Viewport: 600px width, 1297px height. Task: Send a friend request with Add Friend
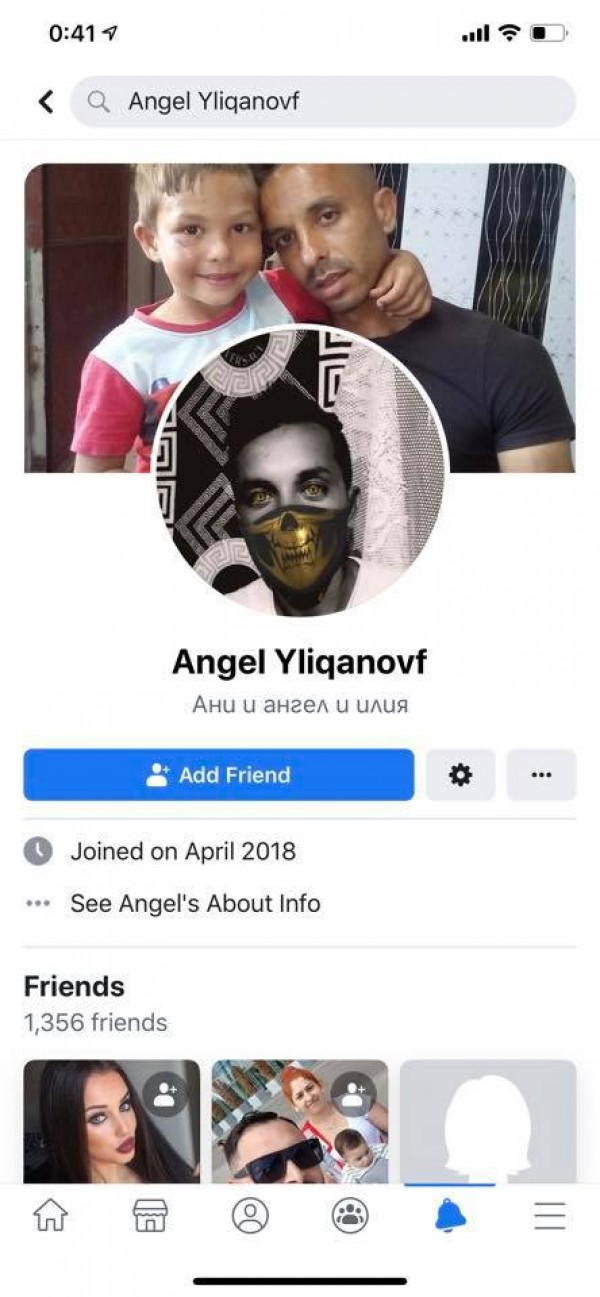click(218, 775)
